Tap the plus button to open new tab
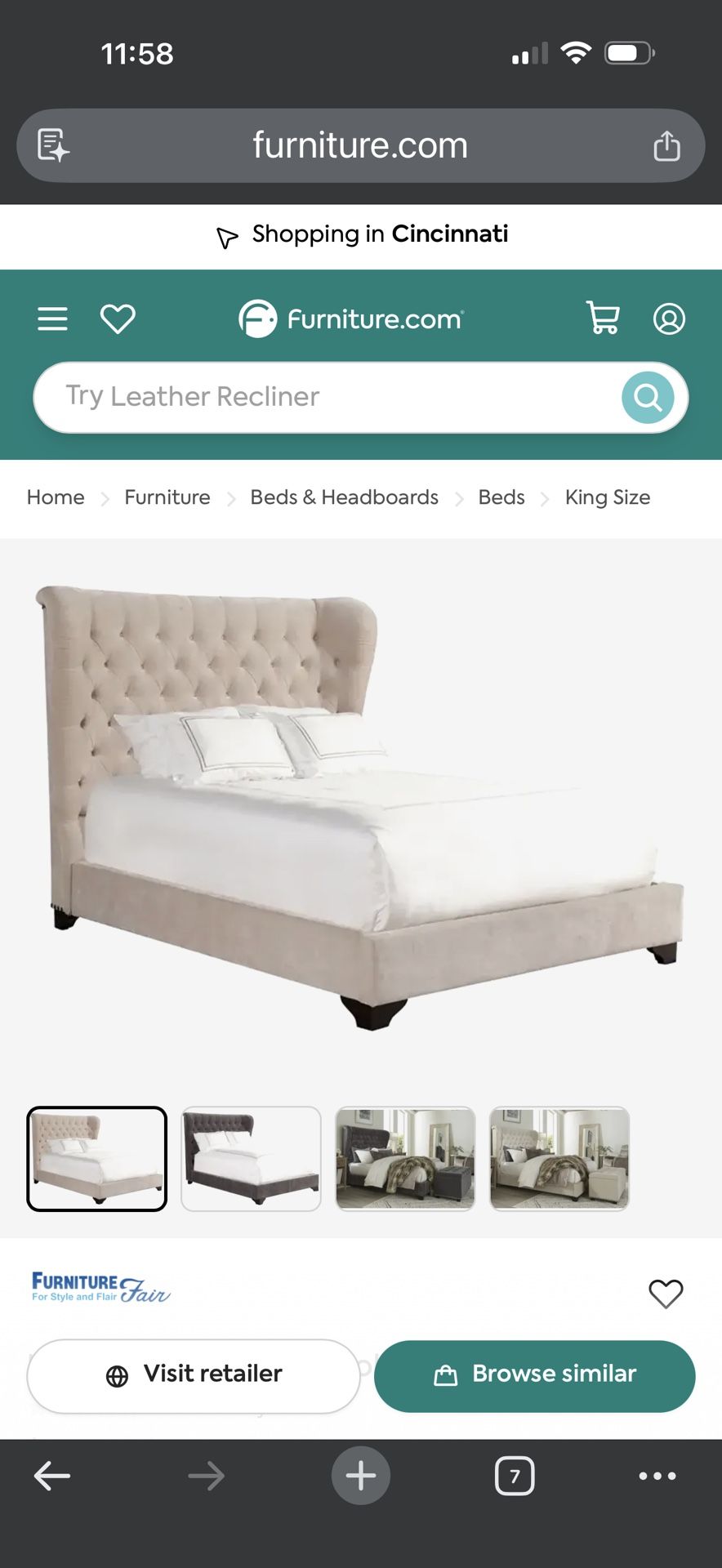This screenshot has width=722, height=1568. coord(361,1475)
